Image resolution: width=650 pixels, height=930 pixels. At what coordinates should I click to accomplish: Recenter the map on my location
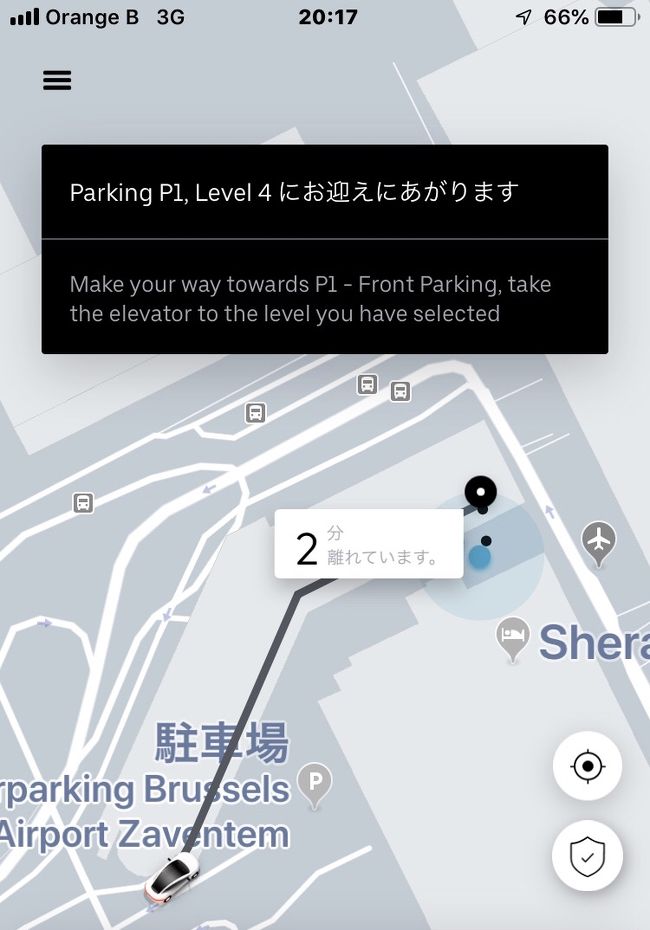click(587, 767)
